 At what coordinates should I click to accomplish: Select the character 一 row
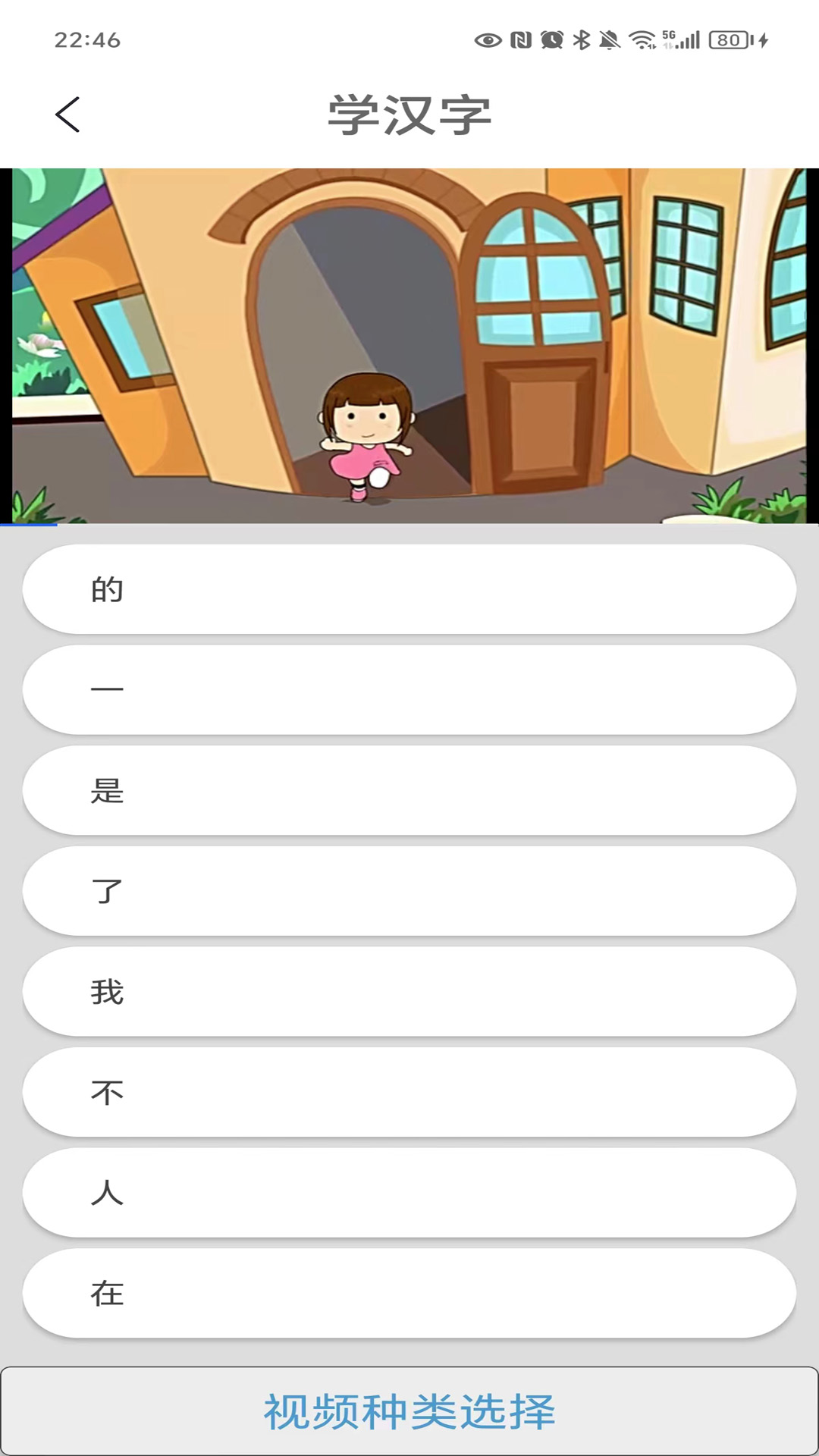[x=409, y=690]
